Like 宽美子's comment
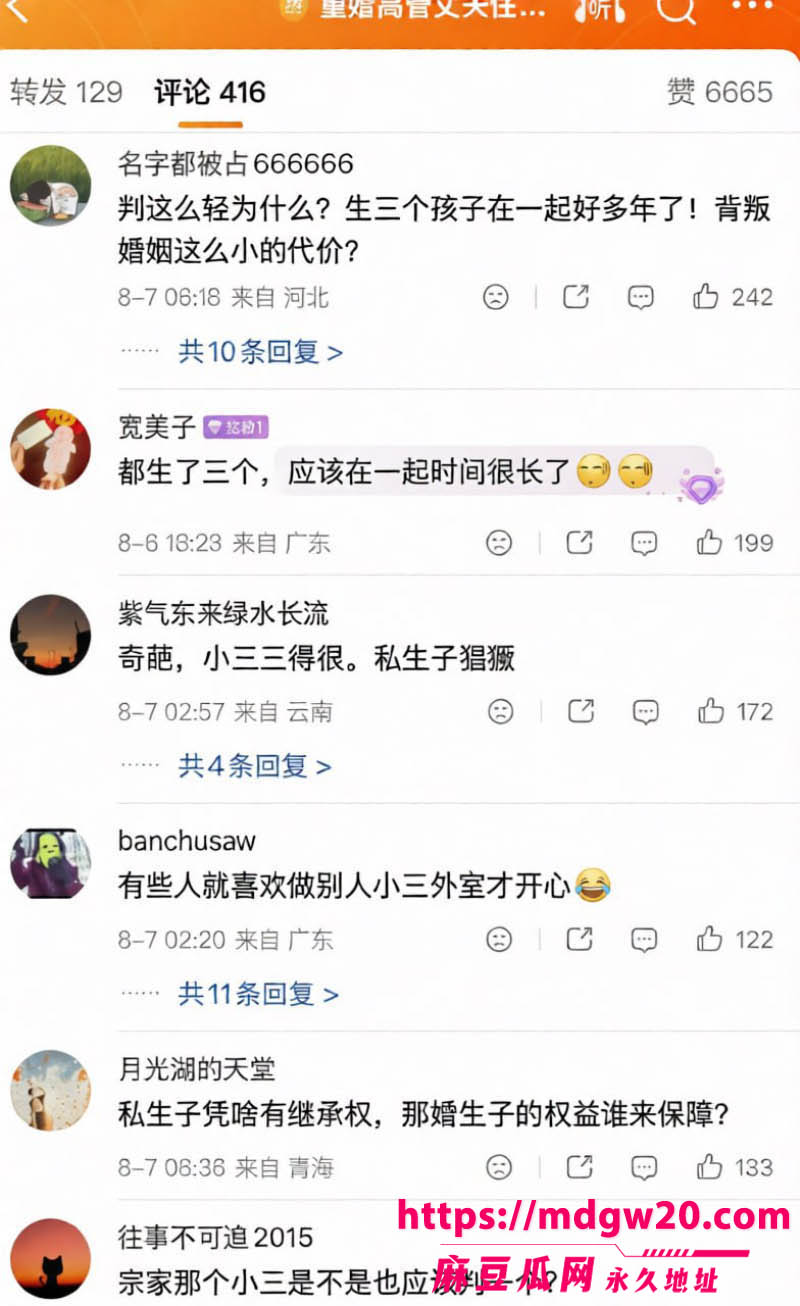The image size is (800, 1306). (x=735, y=543)
